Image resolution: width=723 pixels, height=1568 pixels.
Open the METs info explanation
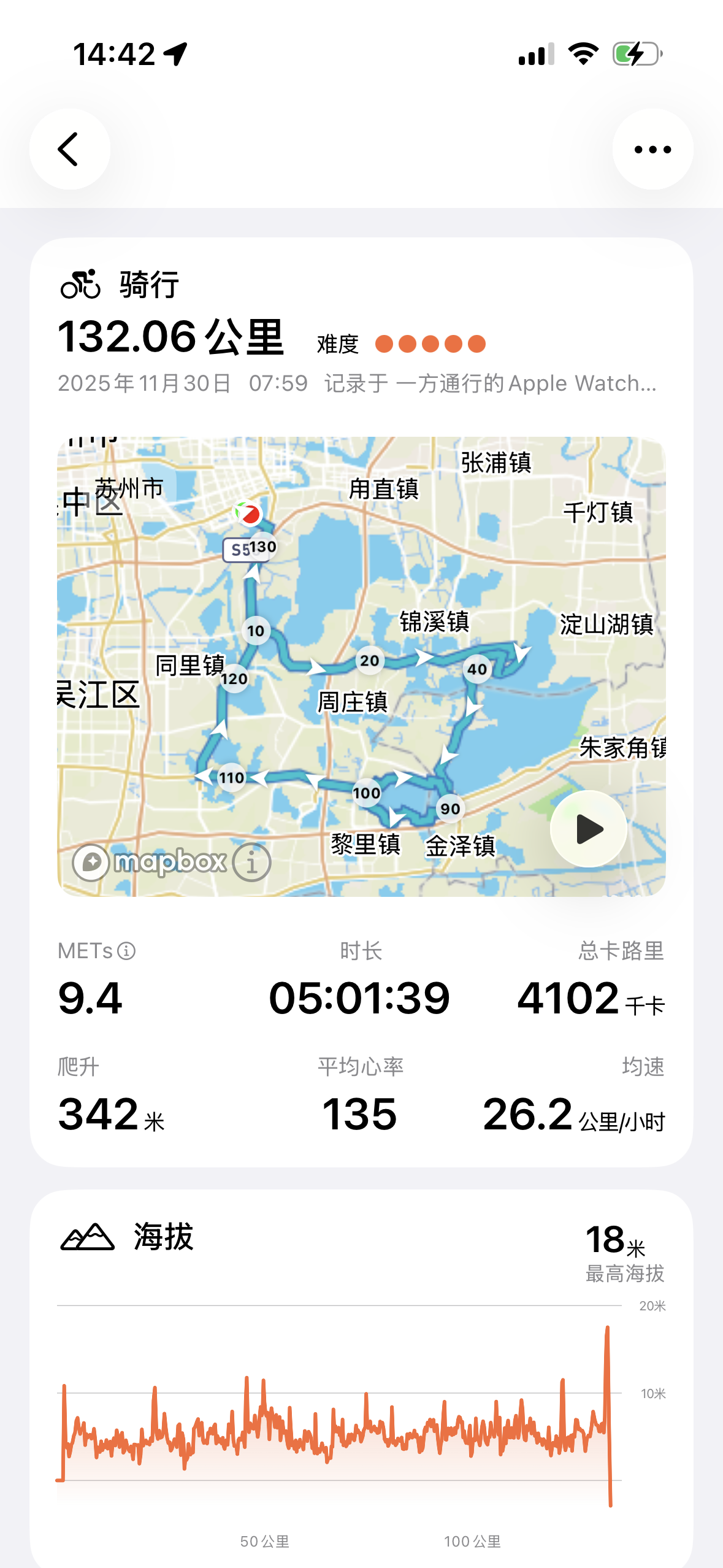(x=127, y=951)
